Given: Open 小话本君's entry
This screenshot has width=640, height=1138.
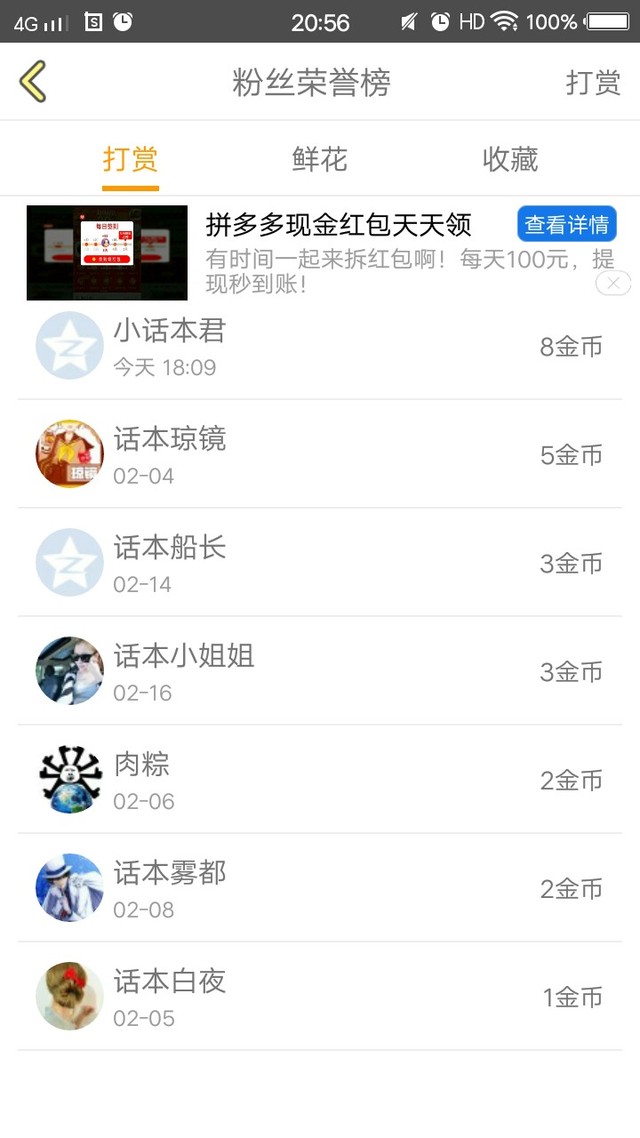Looking at the screenshot, I should pyautogui.click(x=320, y=347).
